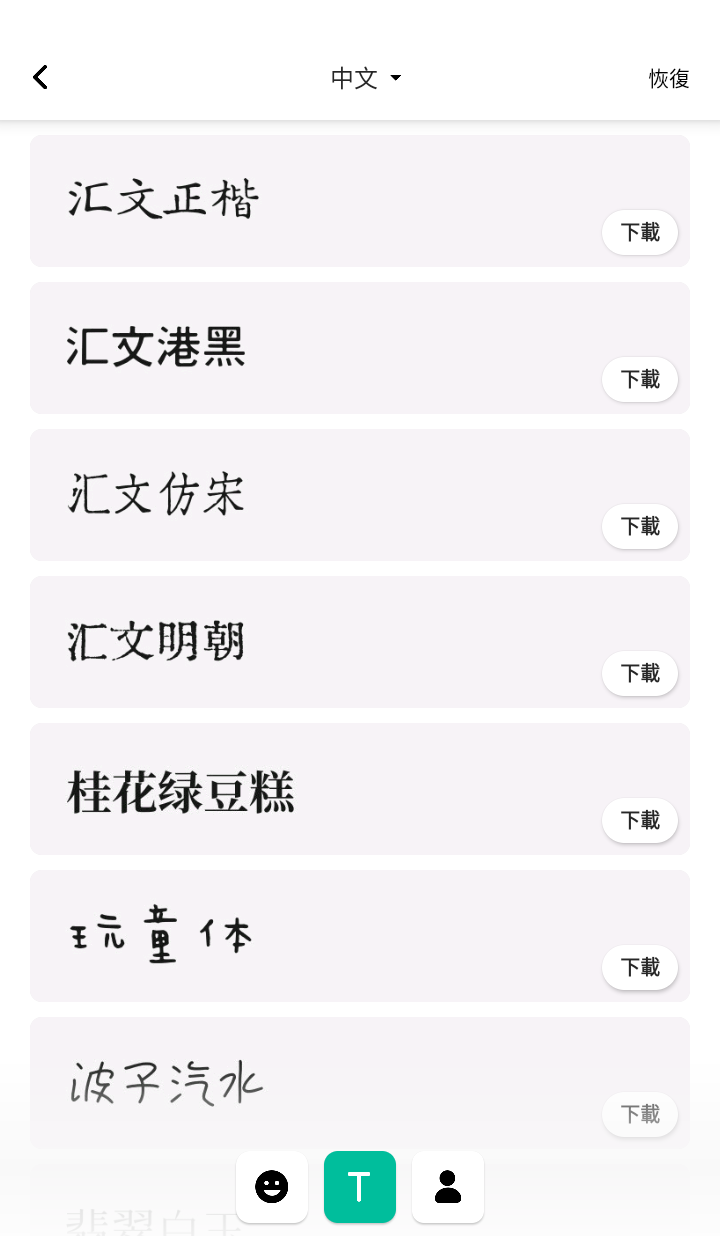Viewport: 720px width, 1236px height.
Task: Open the profile person icon
Action: [448, 1187]
